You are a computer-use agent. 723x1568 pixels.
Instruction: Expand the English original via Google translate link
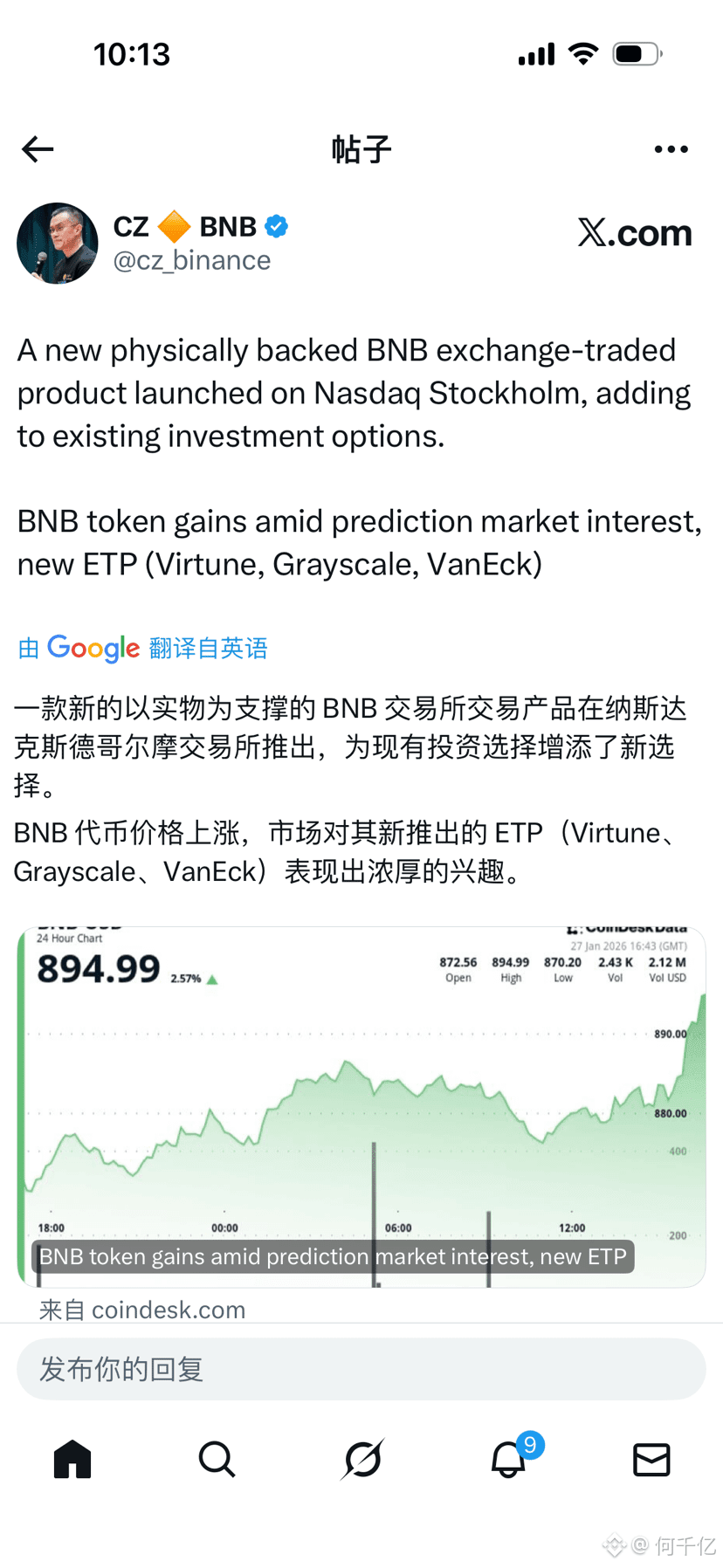click(141, 648)
